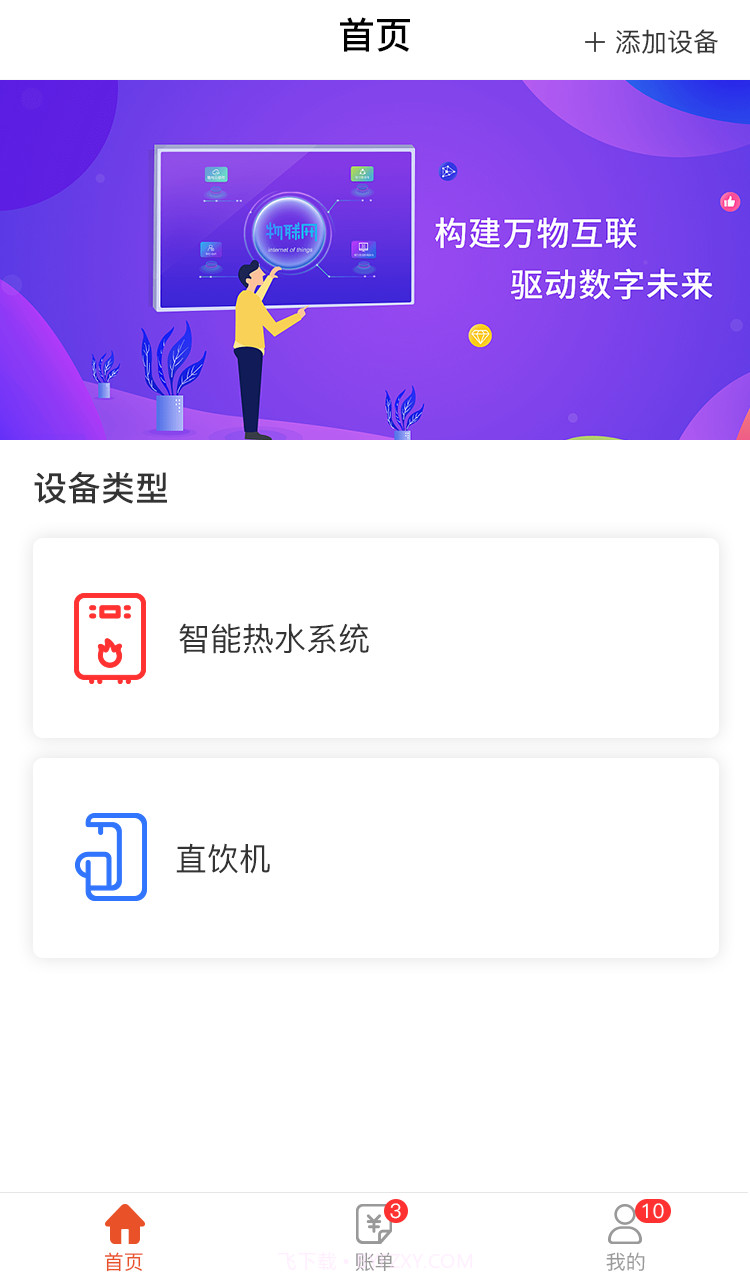Open the 直饮机 device category
The image size is (750, 1283).
pyautogui.click(x=375, y=857)
